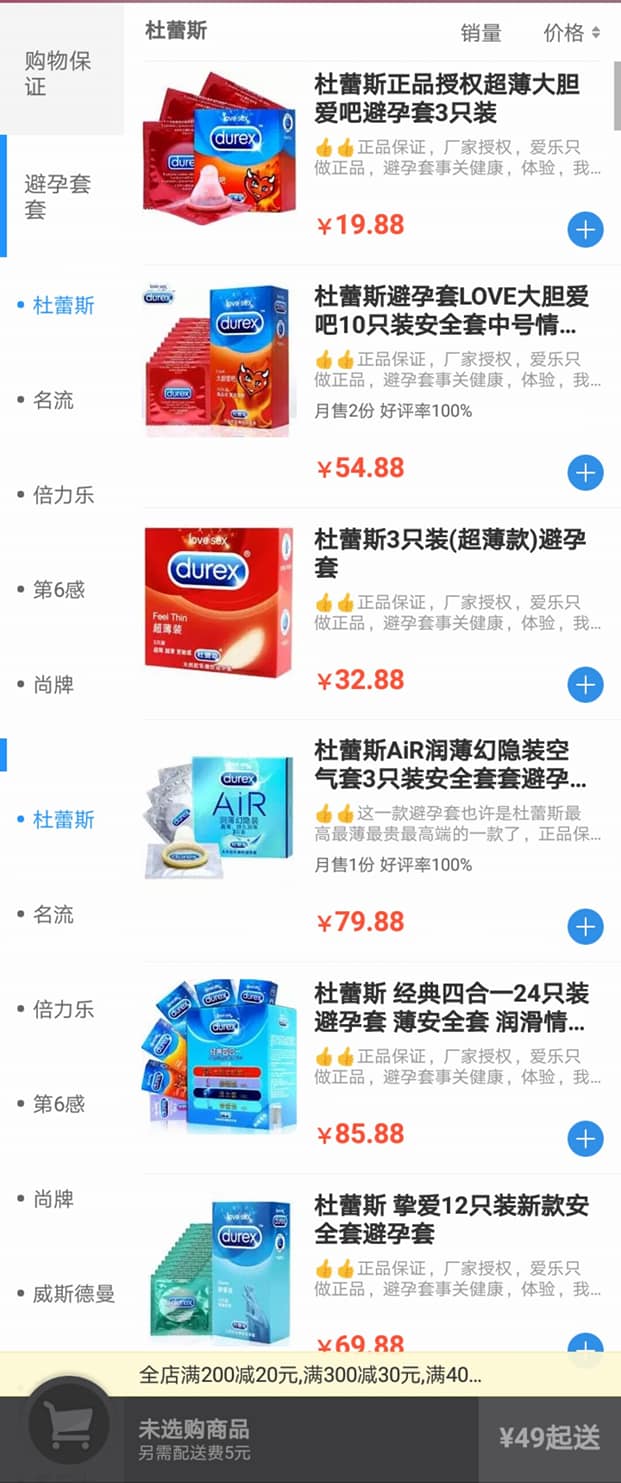This screenshot has width=621, height=1483.
Task: Add the ¥79.88 AiR润薄幻隐装 to cart
Action: click(x=585, y=927)
